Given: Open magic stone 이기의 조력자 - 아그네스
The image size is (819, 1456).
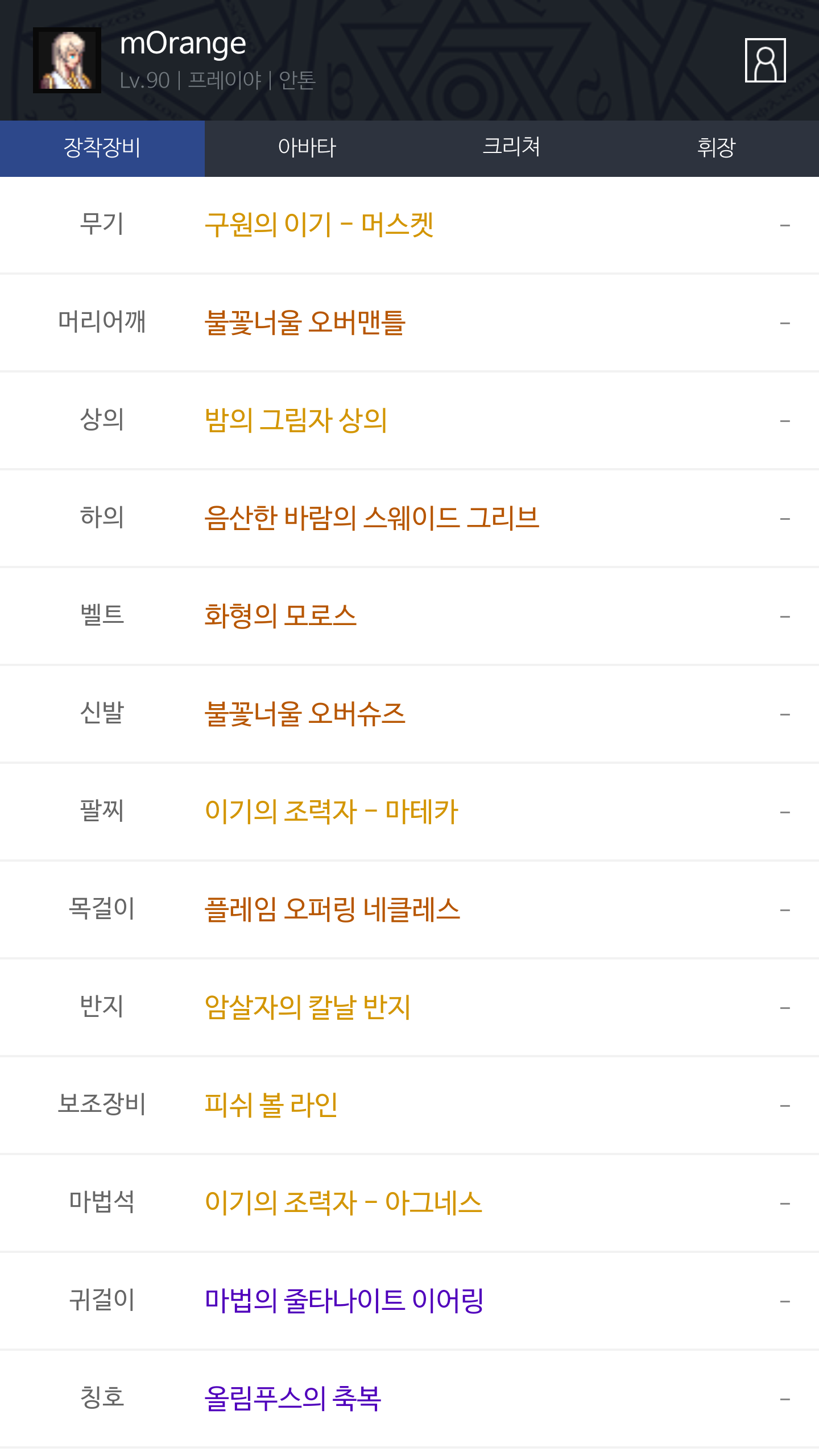Looking at the screenshot, I should click(x=409, y=1203).
